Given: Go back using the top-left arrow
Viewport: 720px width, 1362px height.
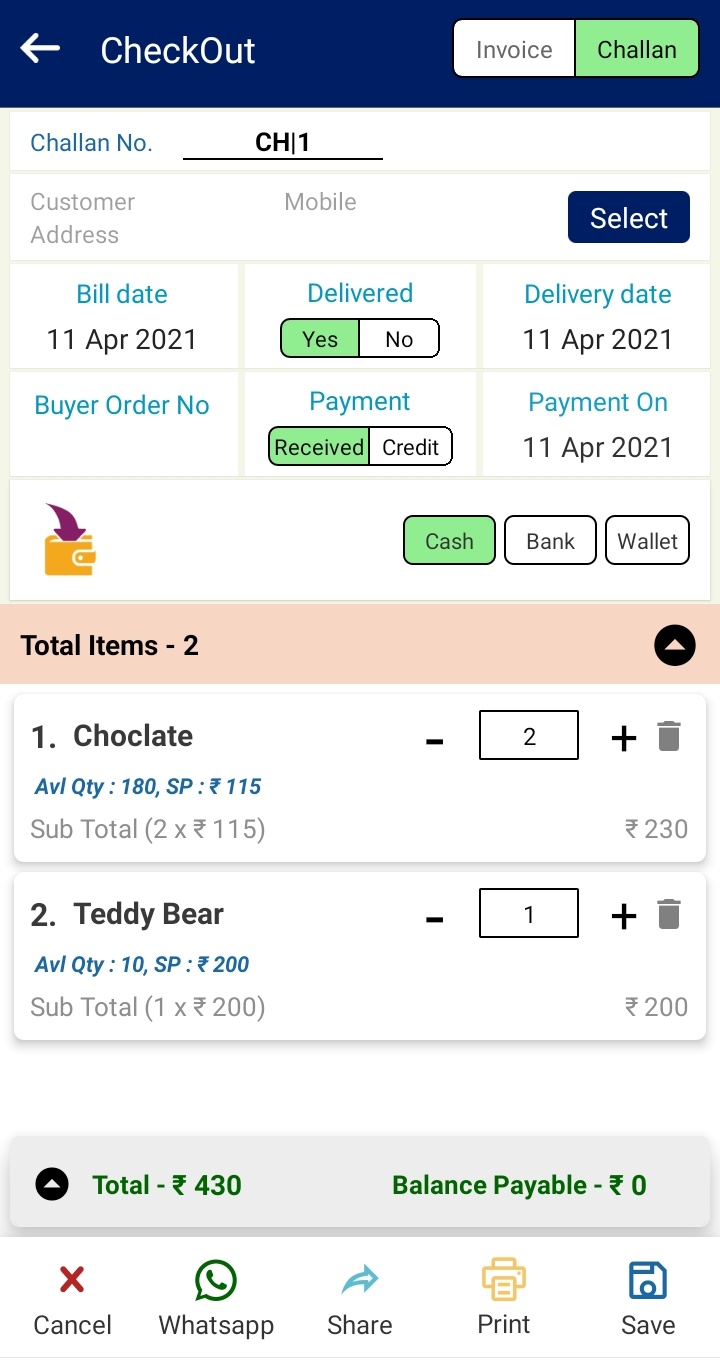Looking at the screenshot, I should [x=40, y=48].
